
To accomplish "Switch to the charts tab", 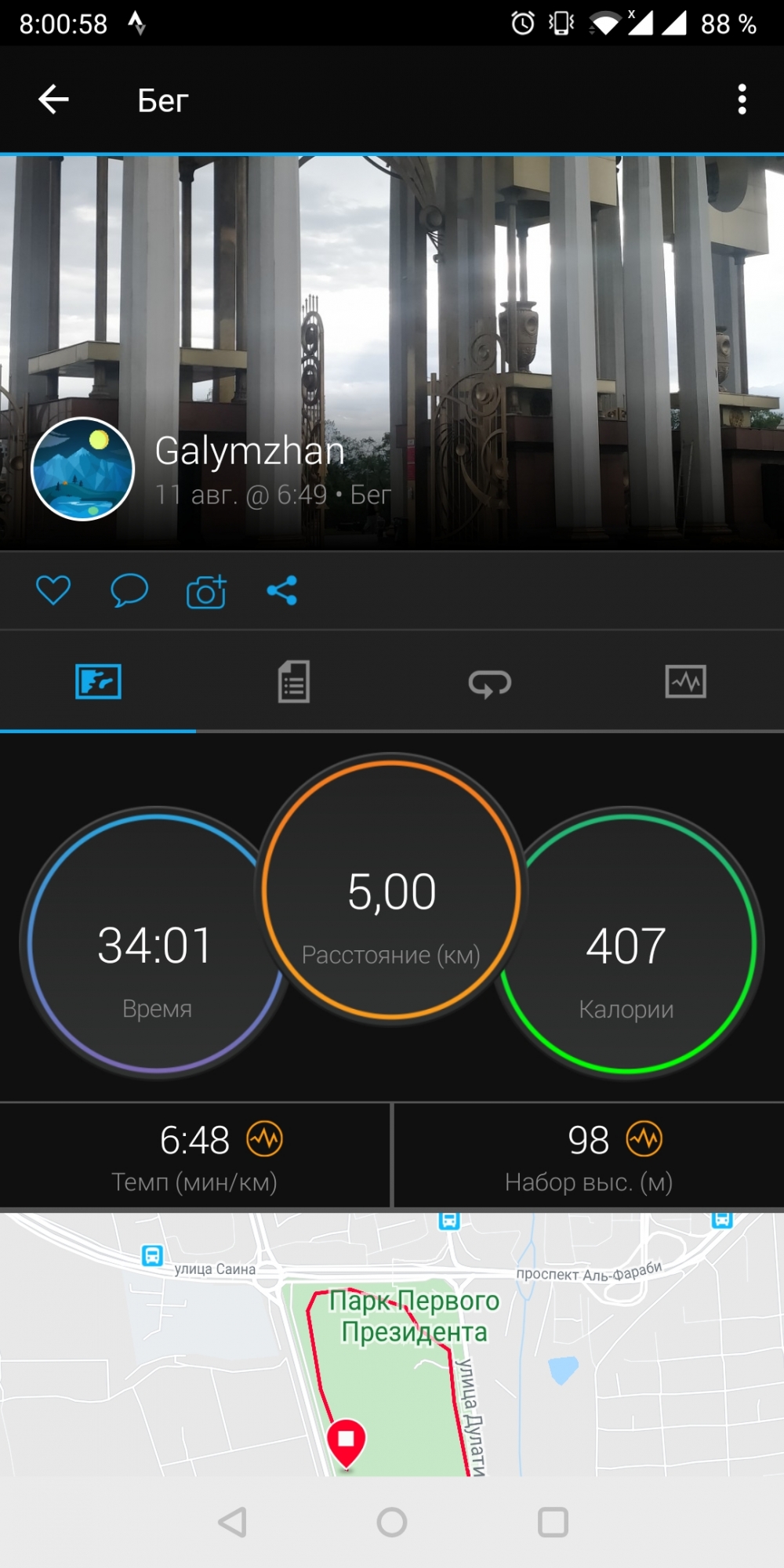I will point(686,681).
